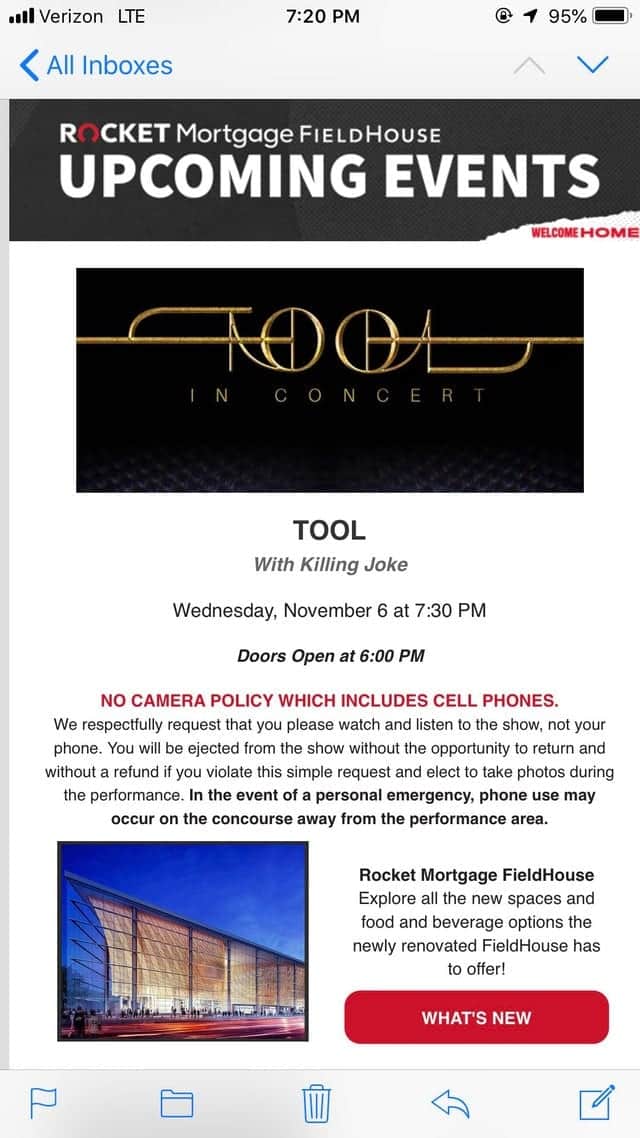The image size is (640, 1138).
Task: Flag this email
Action: [x=44, y=1104]
